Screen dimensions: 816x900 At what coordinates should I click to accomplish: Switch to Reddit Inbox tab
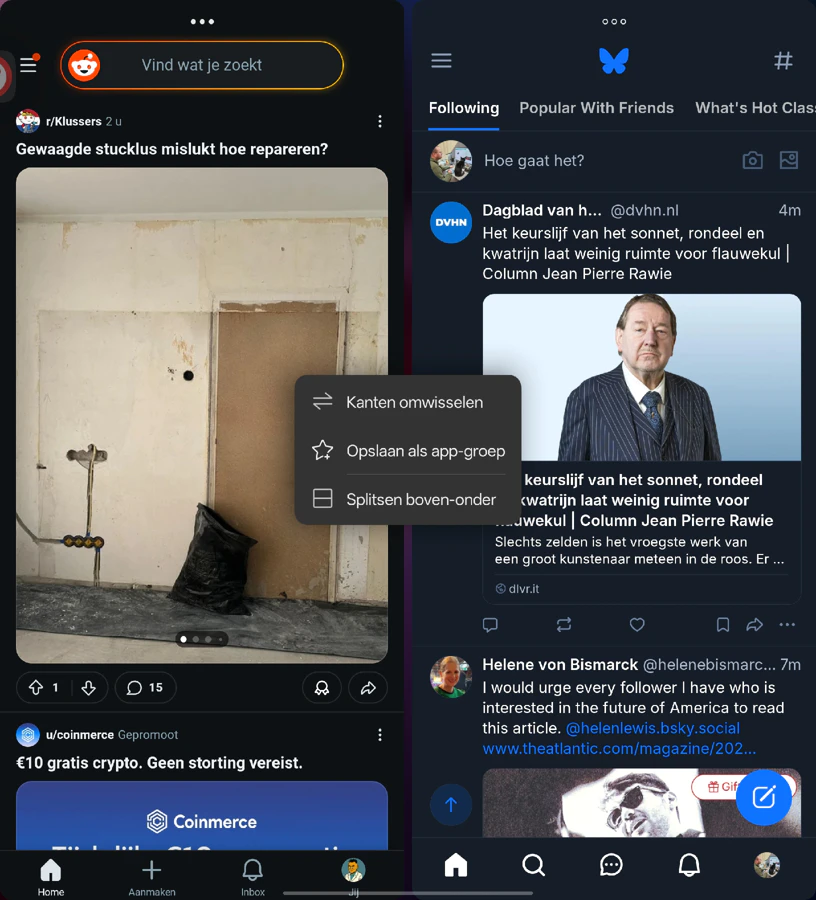[x=252, y=876]
